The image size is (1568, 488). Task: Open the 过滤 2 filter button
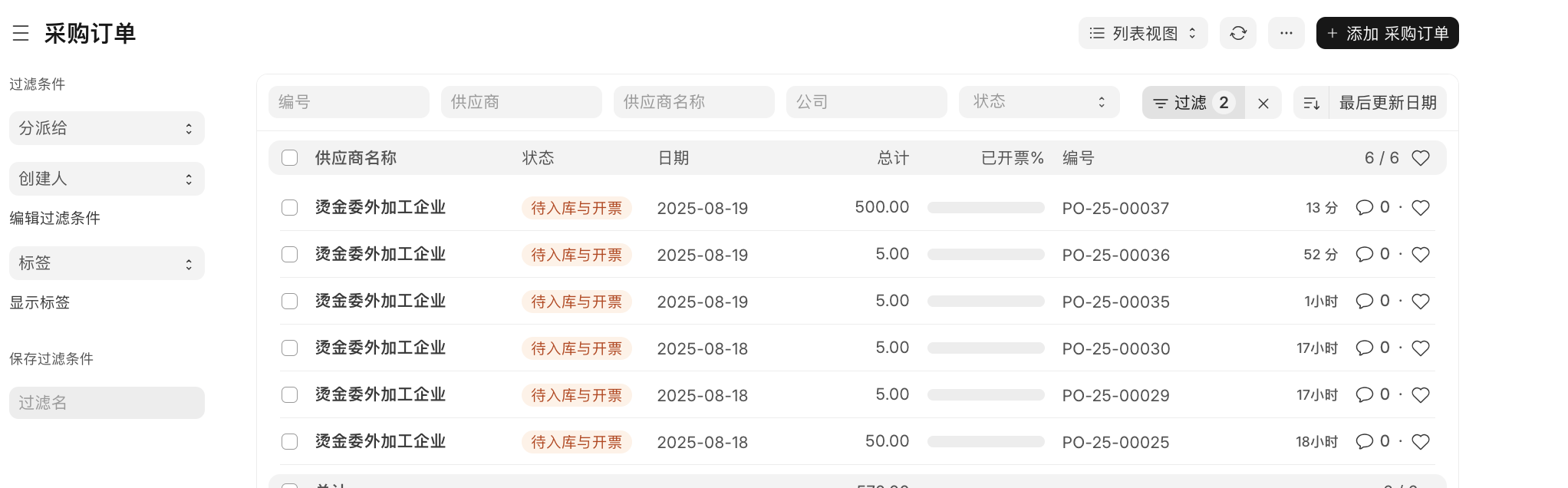pyautogui.click(x=1193, y=103)
